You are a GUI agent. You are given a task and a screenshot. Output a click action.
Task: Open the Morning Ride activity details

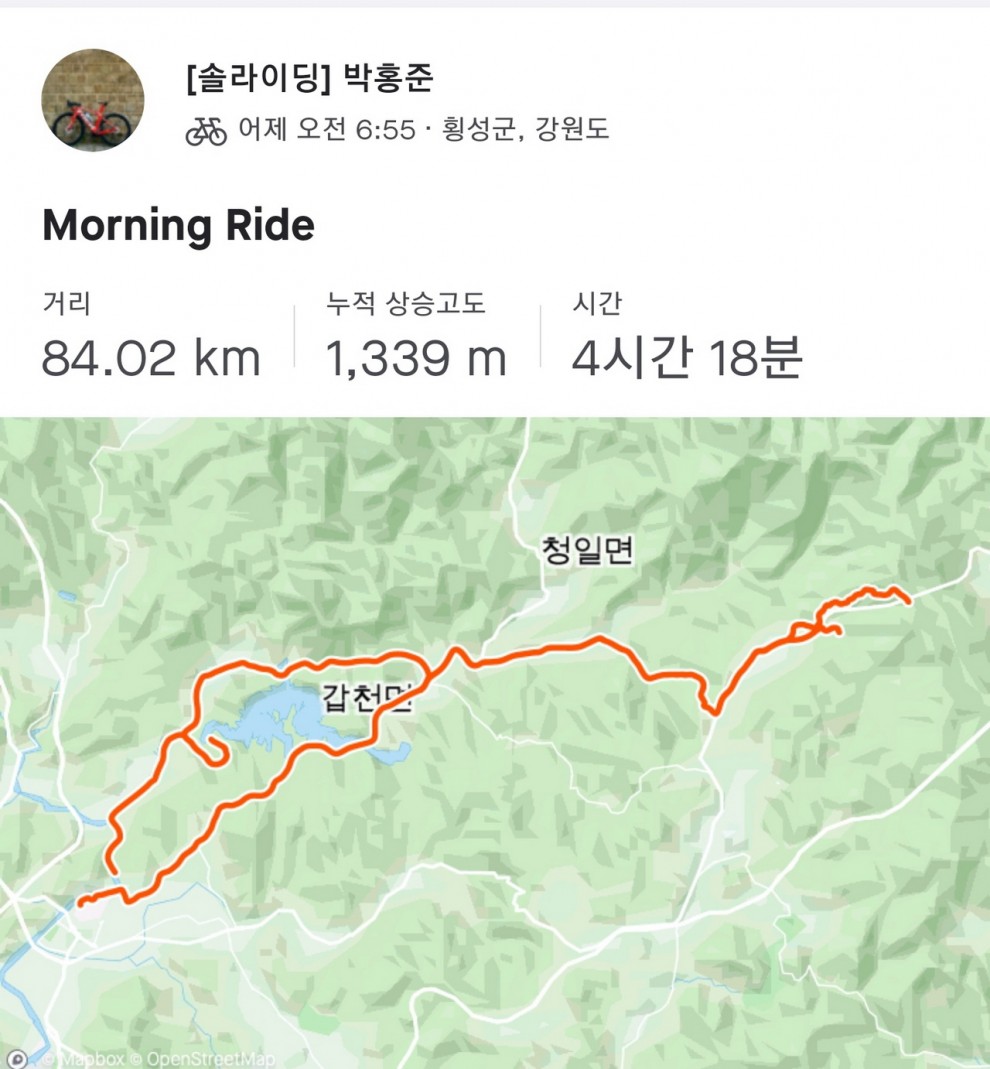click(x=179, y=227)
